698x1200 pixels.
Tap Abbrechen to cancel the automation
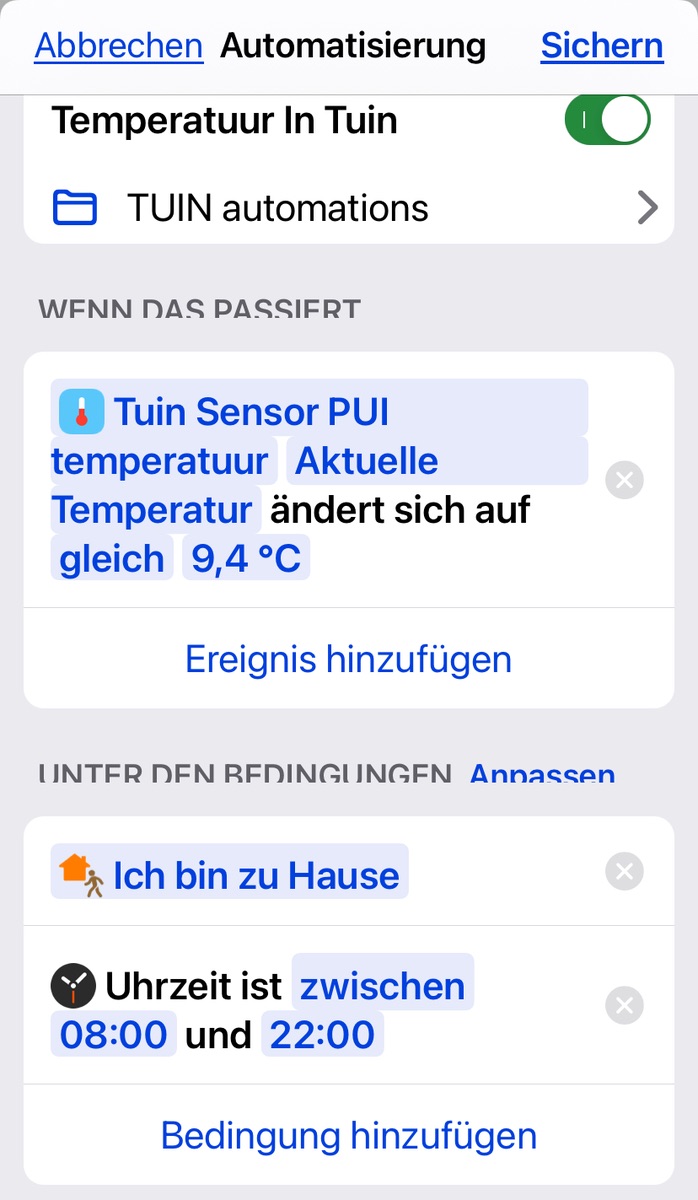(x=118, y=46)
